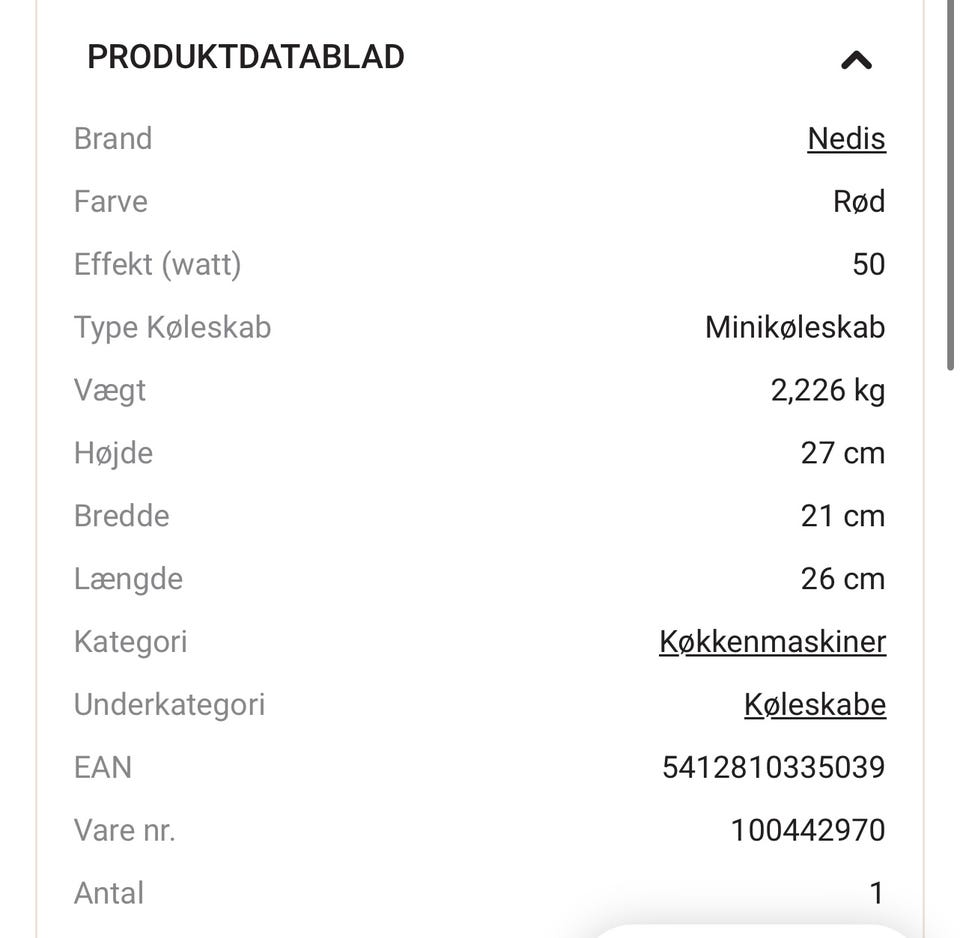Image resolution: width=960 pixels, height=938 pixels.
Task: Open the Nedis brand link
Action: 846,139
